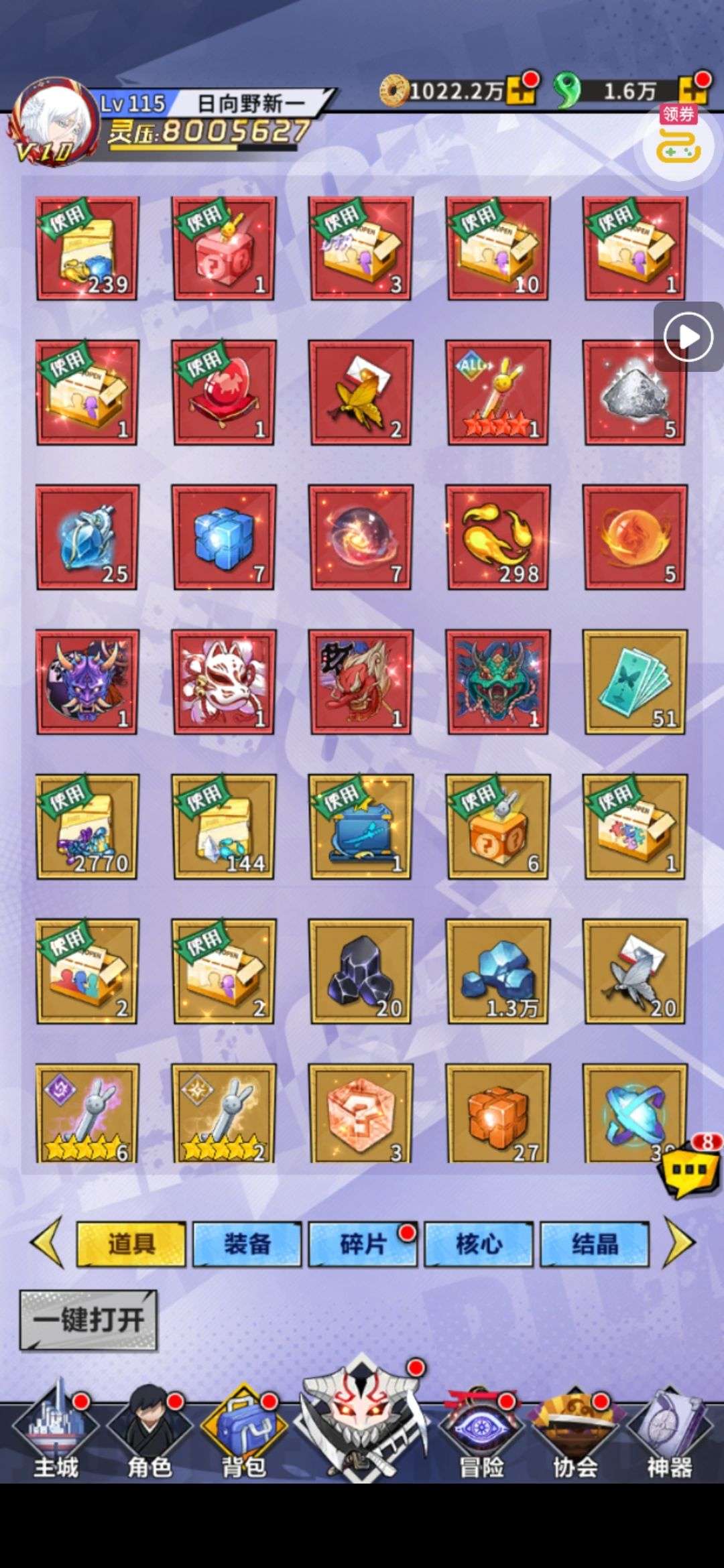Tap the floating video play button

point(688,336)
